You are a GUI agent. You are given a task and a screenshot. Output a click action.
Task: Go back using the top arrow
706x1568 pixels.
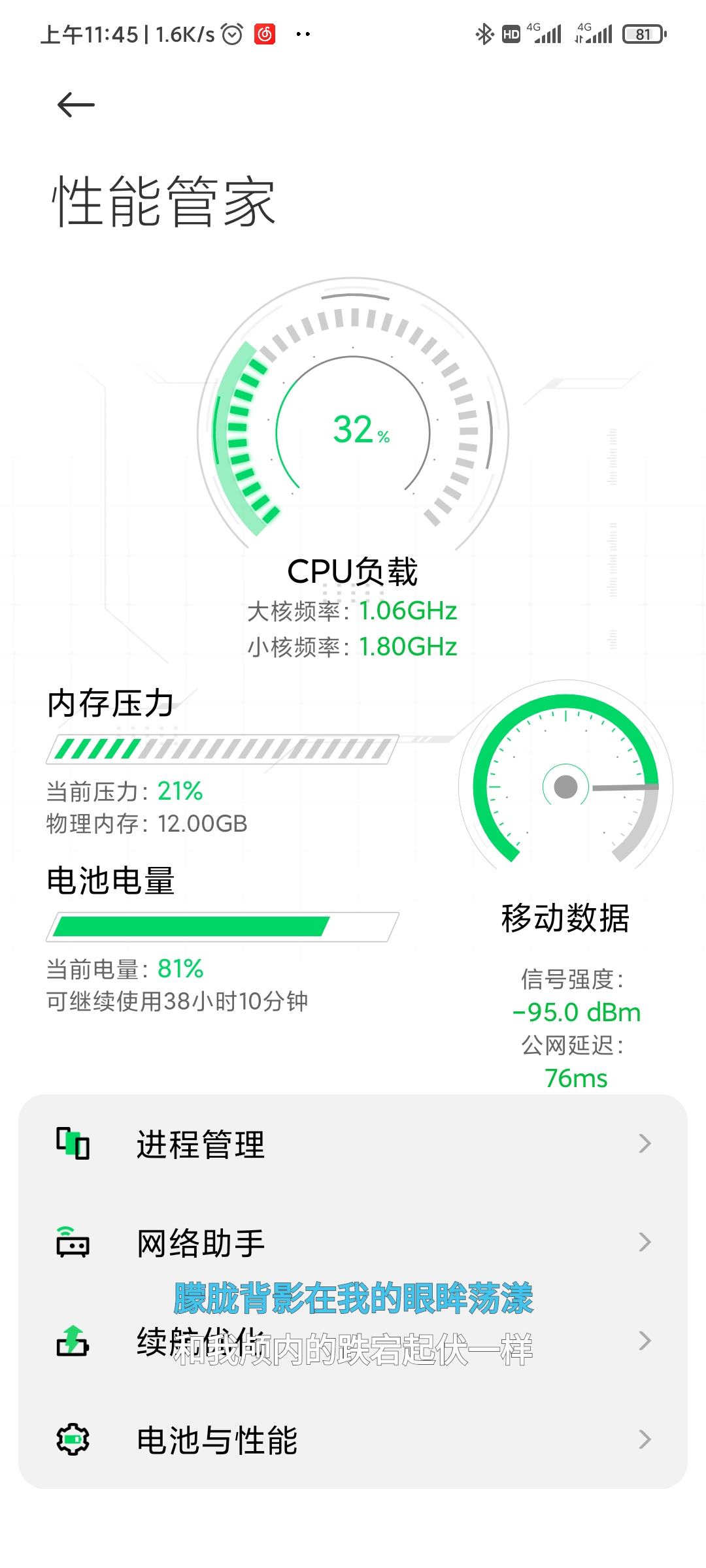point(76,105)
